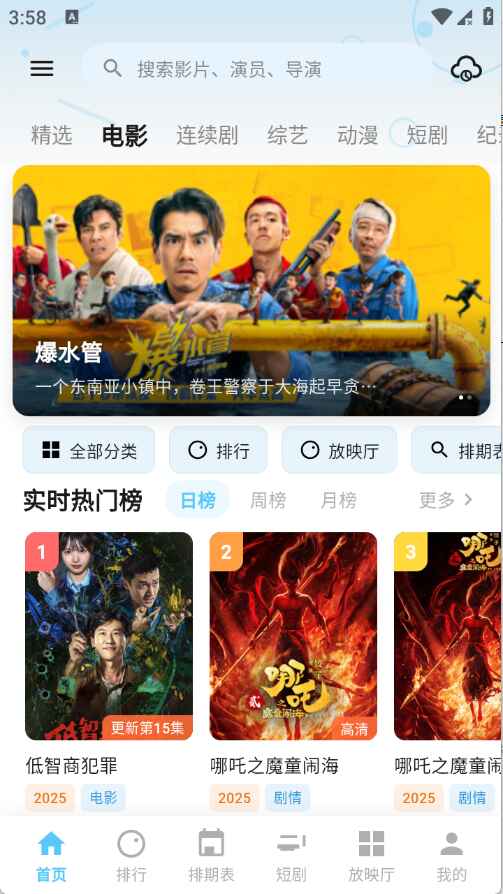Select the 综艺 tab
Image resolution: width=503 pixels, height=894 pixels.
tap(287, 136)
